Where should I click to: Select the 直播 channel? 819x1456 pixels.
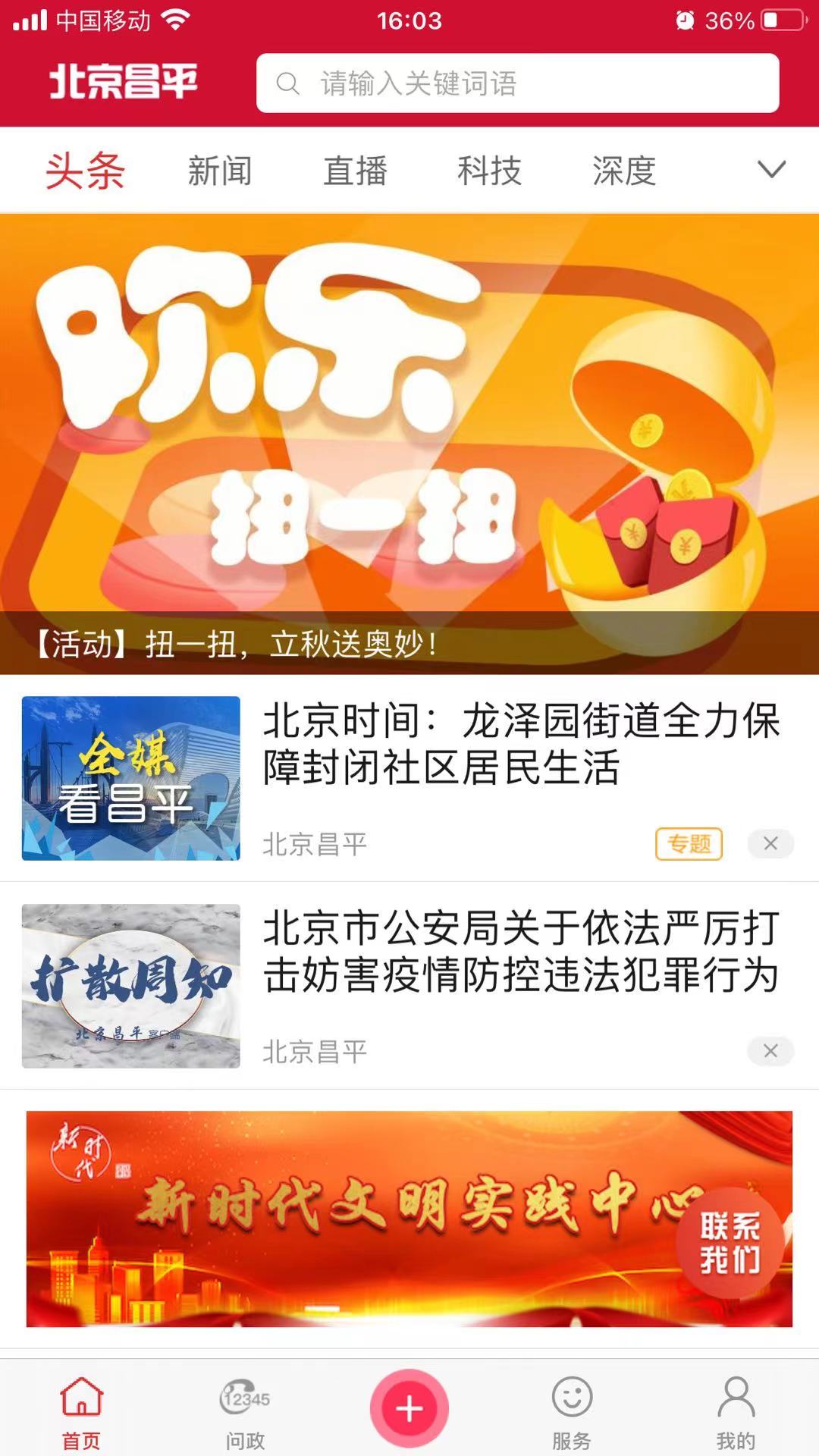tap(356, 172)
